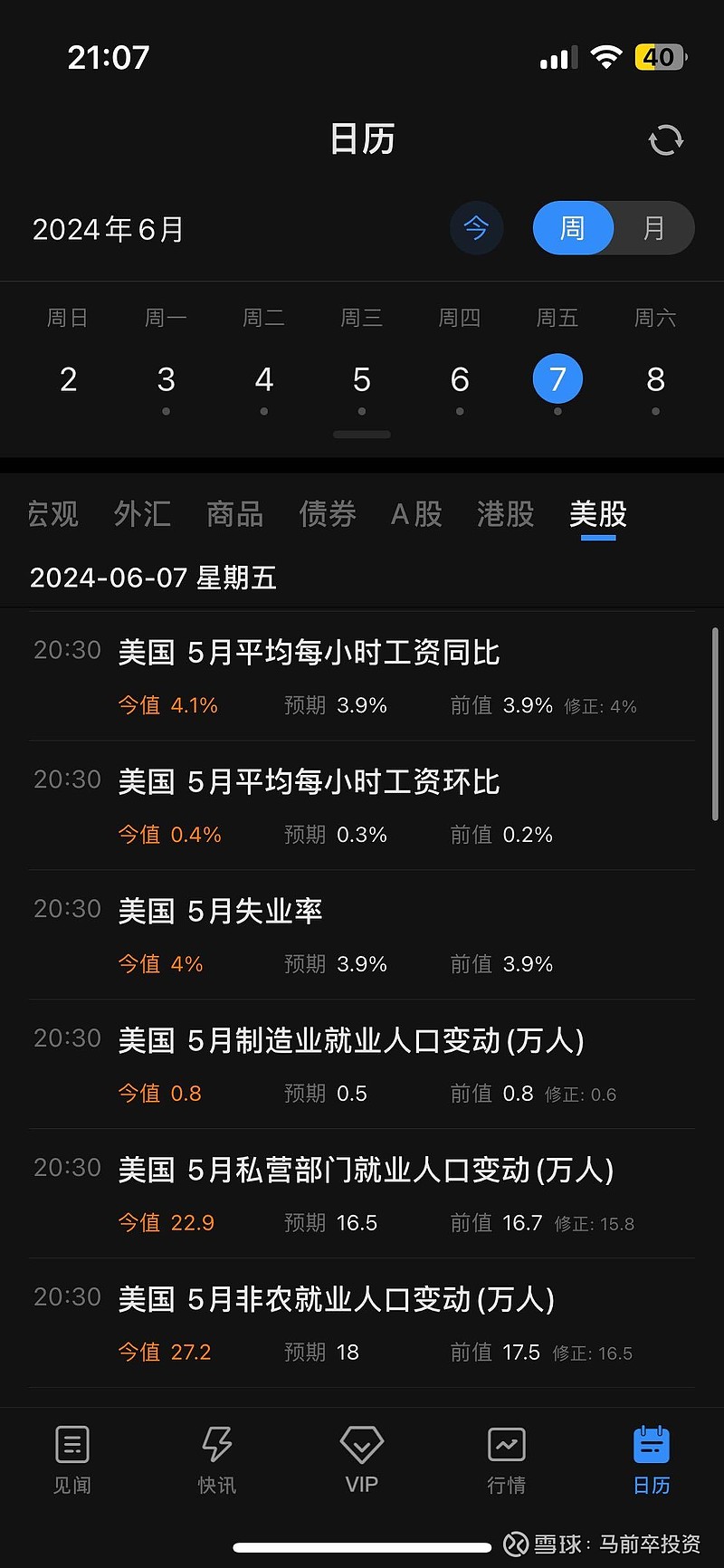Open 见闻 from the bottom navigation
Viewport: 724px width, 1568px height.
pos(72,1459)
